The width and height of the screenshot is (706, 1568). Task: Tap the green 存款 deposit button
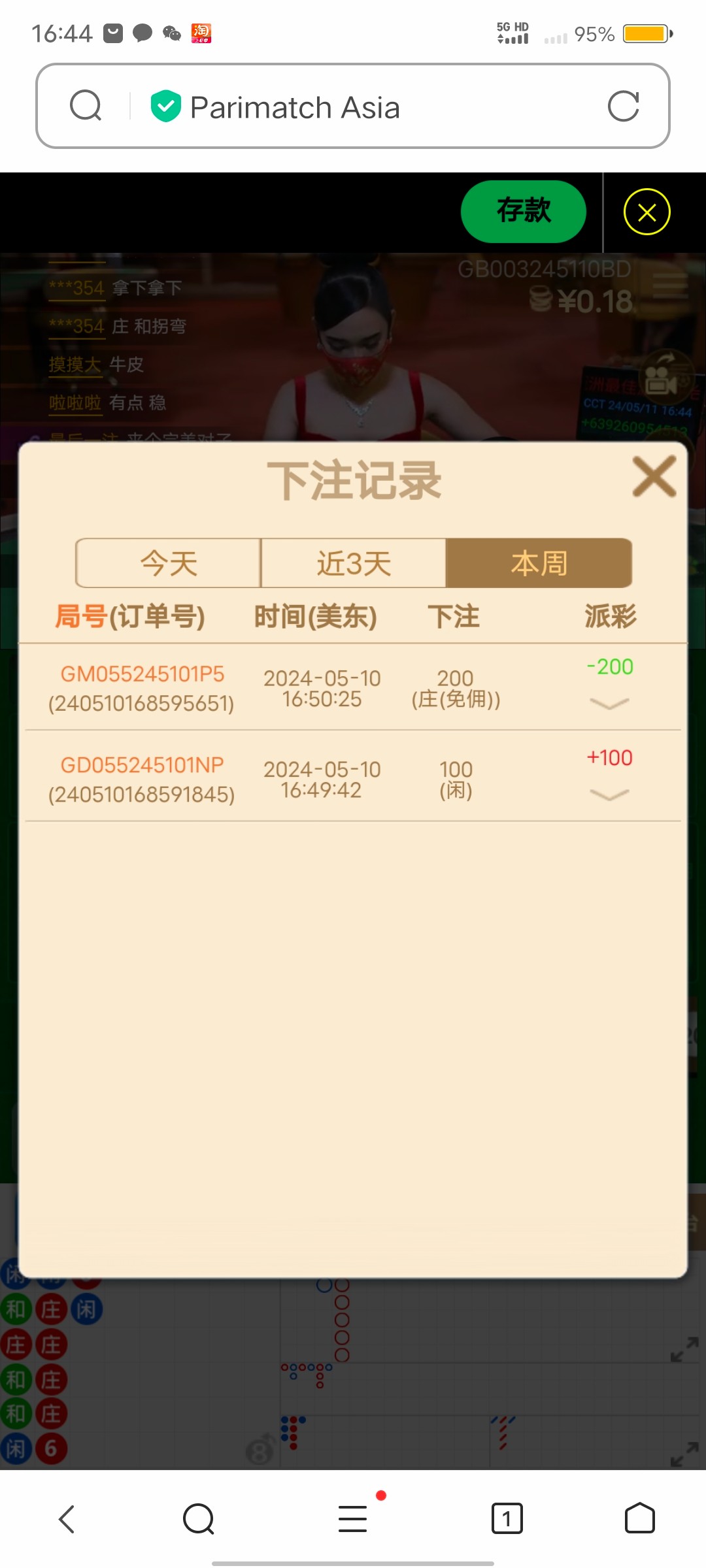523,211
